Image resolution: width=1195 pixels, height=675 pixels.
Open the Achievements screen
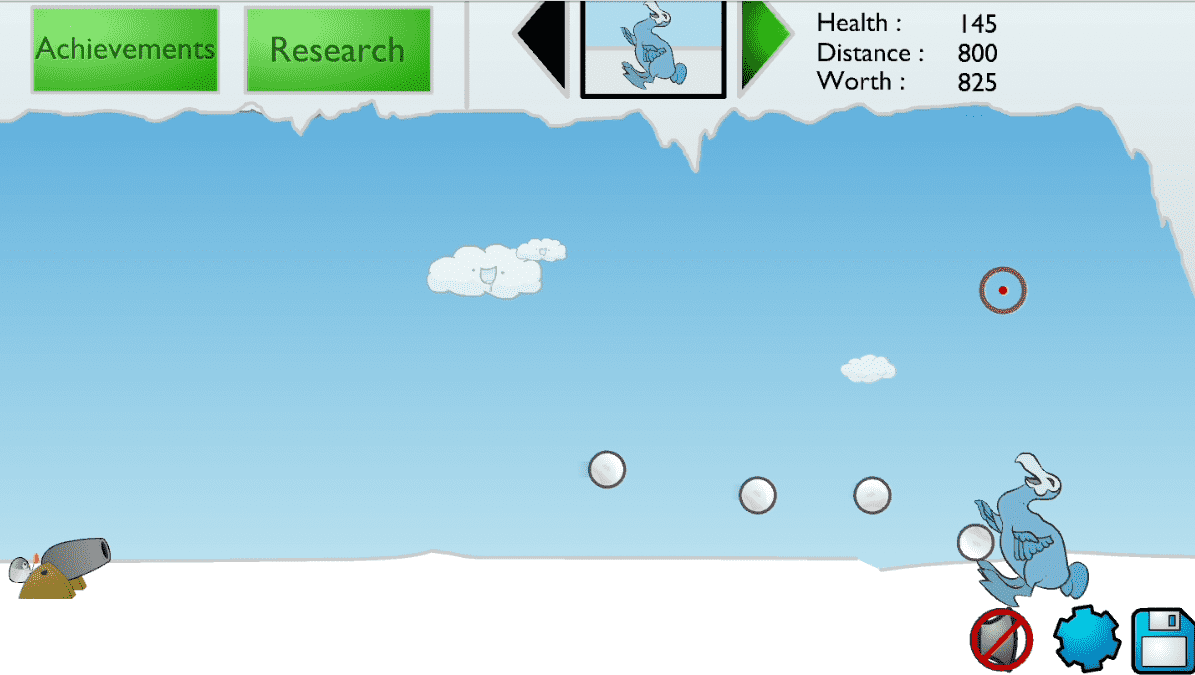tap(125, 50)
